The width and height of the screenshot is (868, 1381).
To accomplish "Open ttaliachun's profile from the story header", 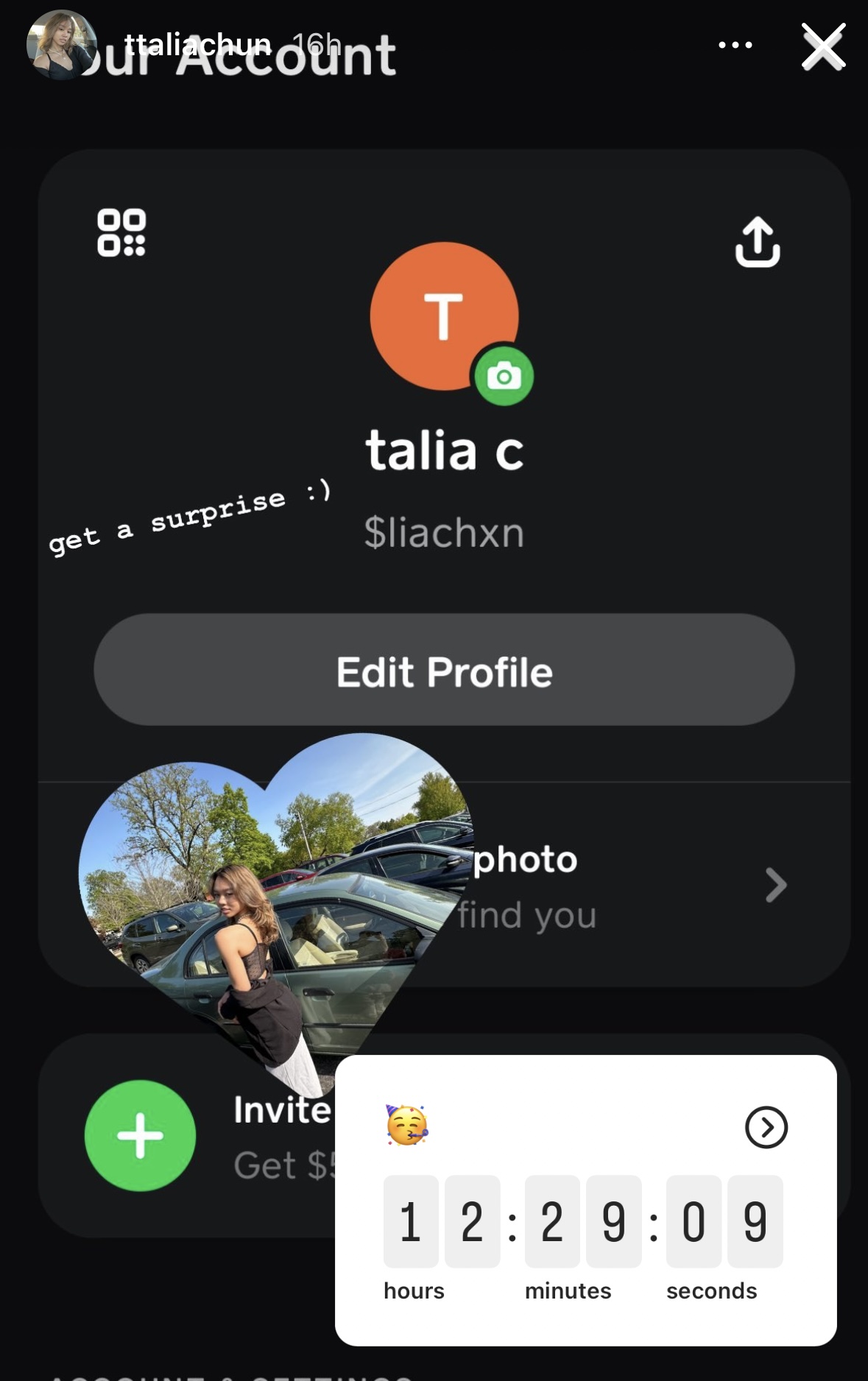I will click(197, 45).
